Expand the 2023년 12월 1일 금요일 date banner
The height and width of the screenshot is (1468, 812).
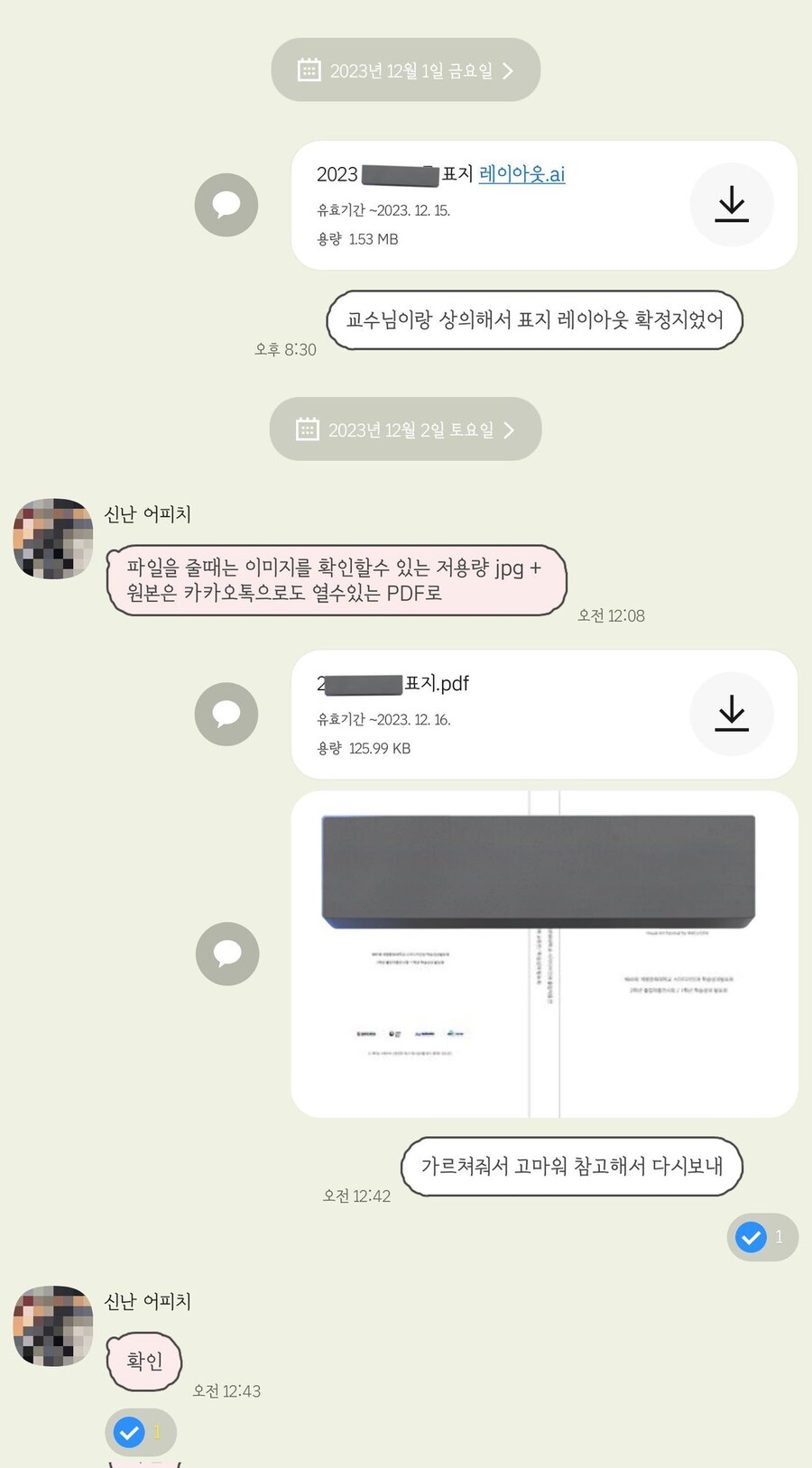[x=406, y=68]
